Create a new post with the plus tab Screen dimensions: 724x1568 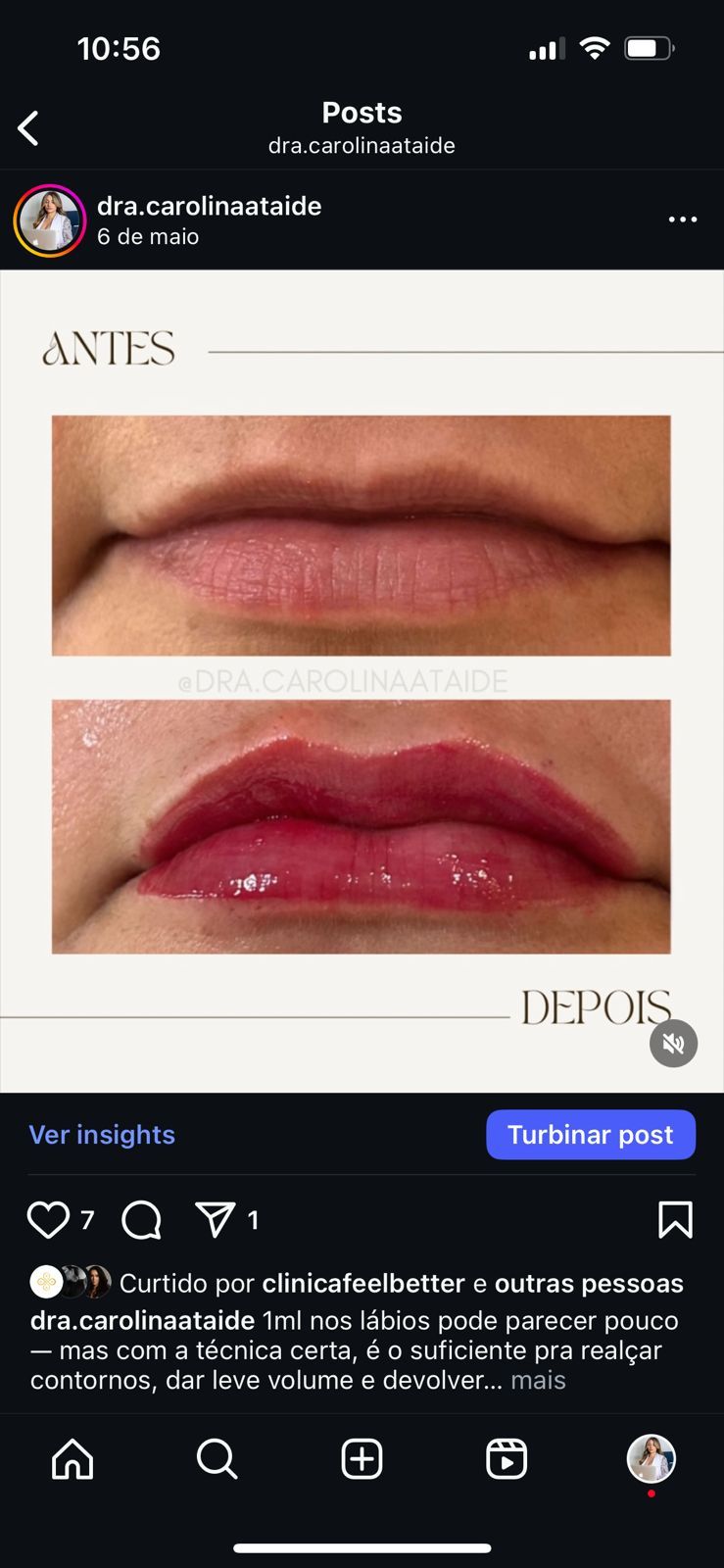362,1458
